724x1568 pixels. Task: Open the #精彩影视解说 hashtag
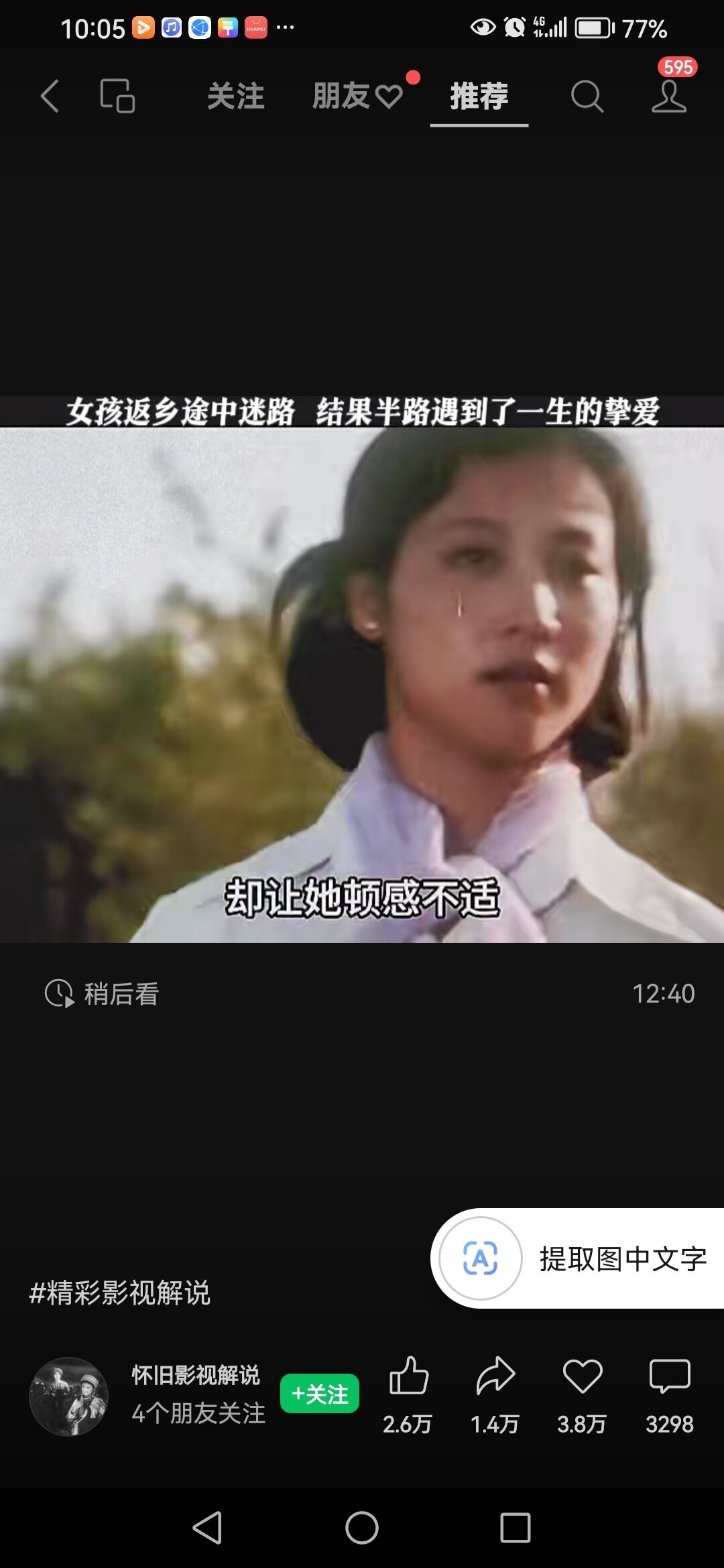click(120, 1293)
